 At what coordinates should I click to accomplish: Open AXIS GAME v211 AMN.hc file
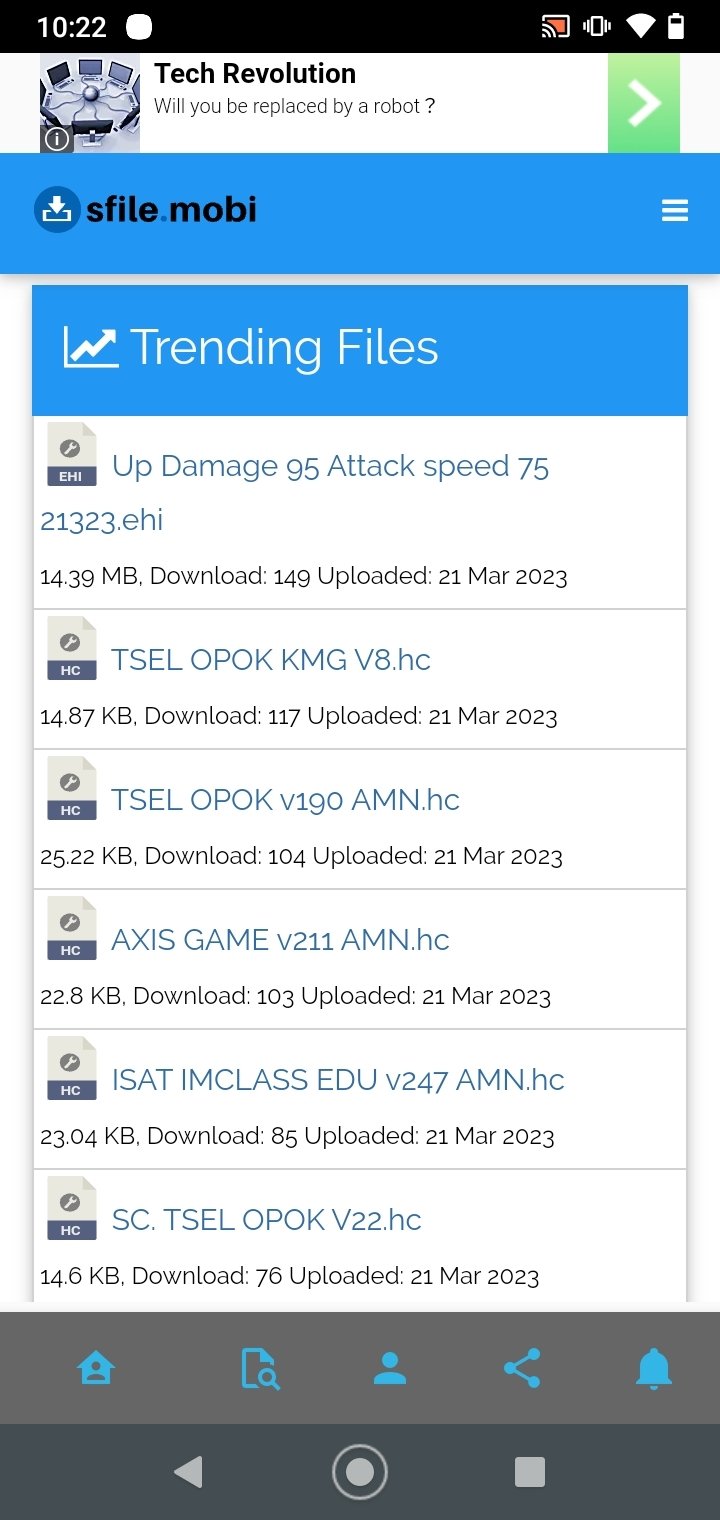coord(280,940)
